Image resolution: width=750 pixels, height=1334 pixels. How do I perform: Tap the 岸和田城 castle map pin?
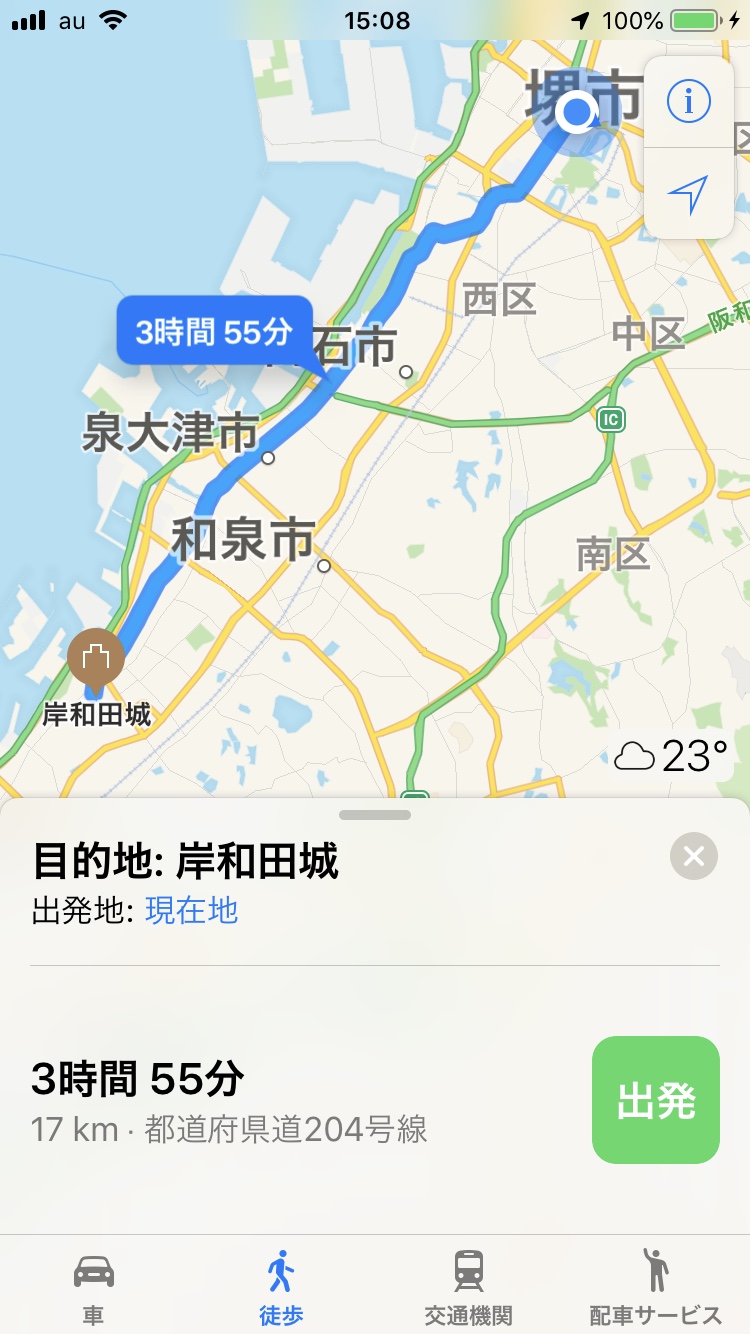[x=96, y=659]
